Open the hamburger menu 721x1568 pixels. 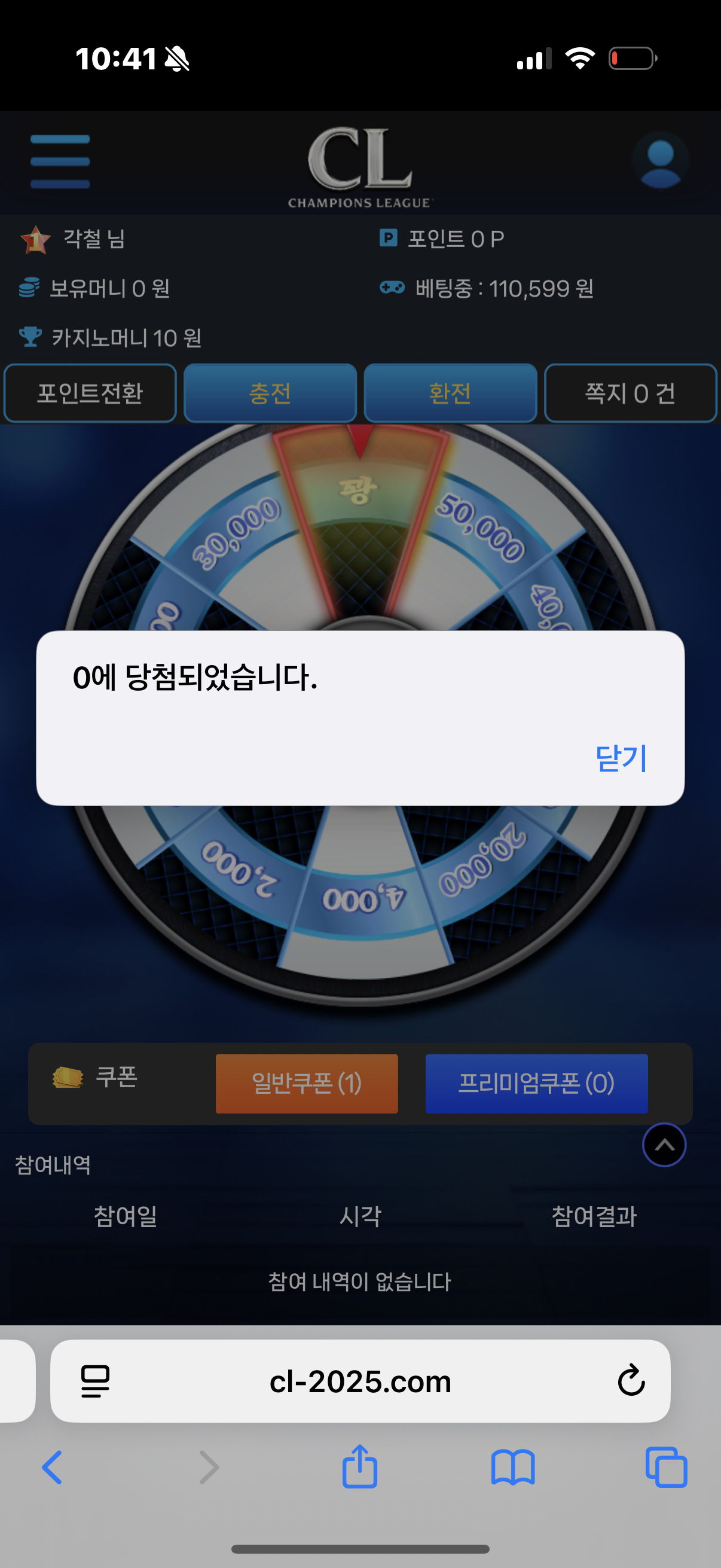(x=60, y=161)
